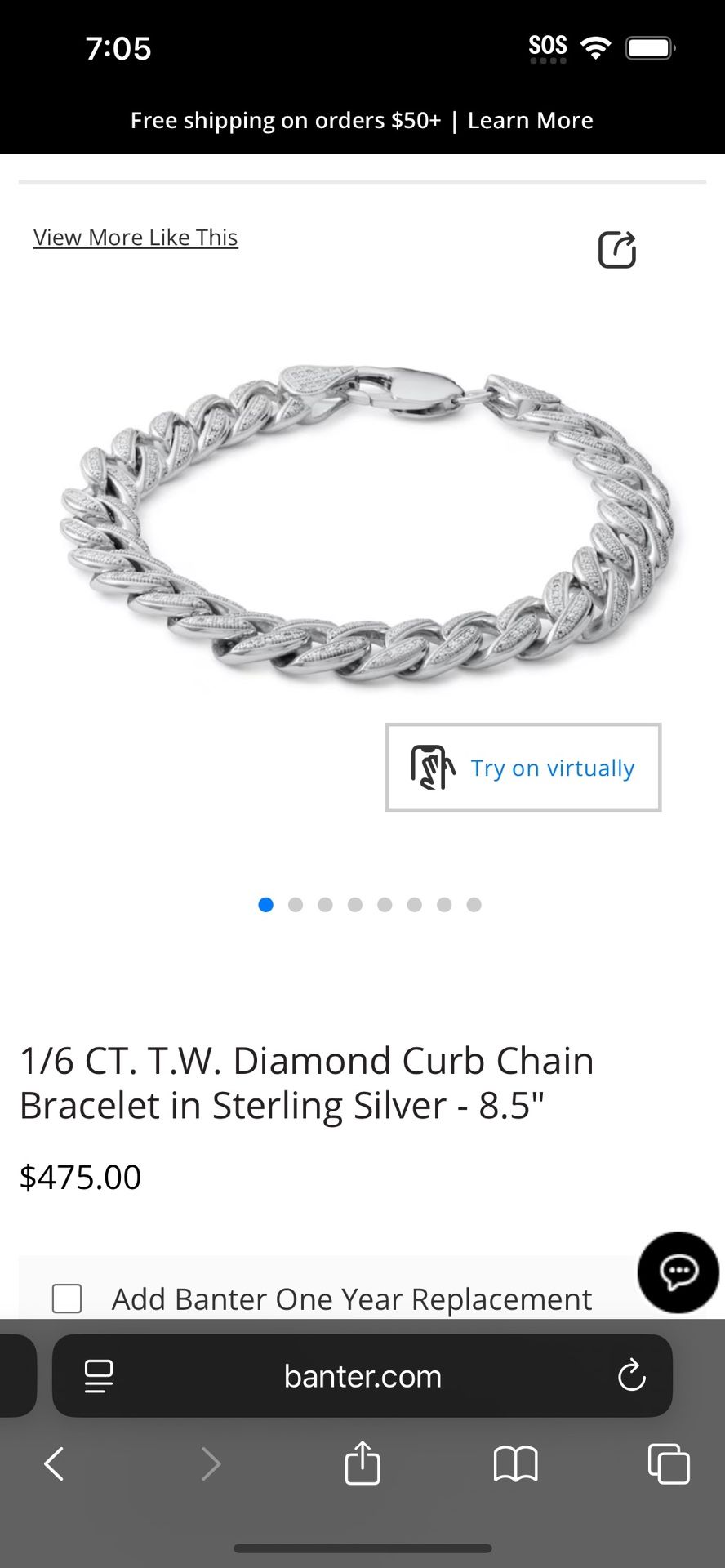Open the live chat bubble
This screenshot has width=725, height=1568.
pos(678,1272)
